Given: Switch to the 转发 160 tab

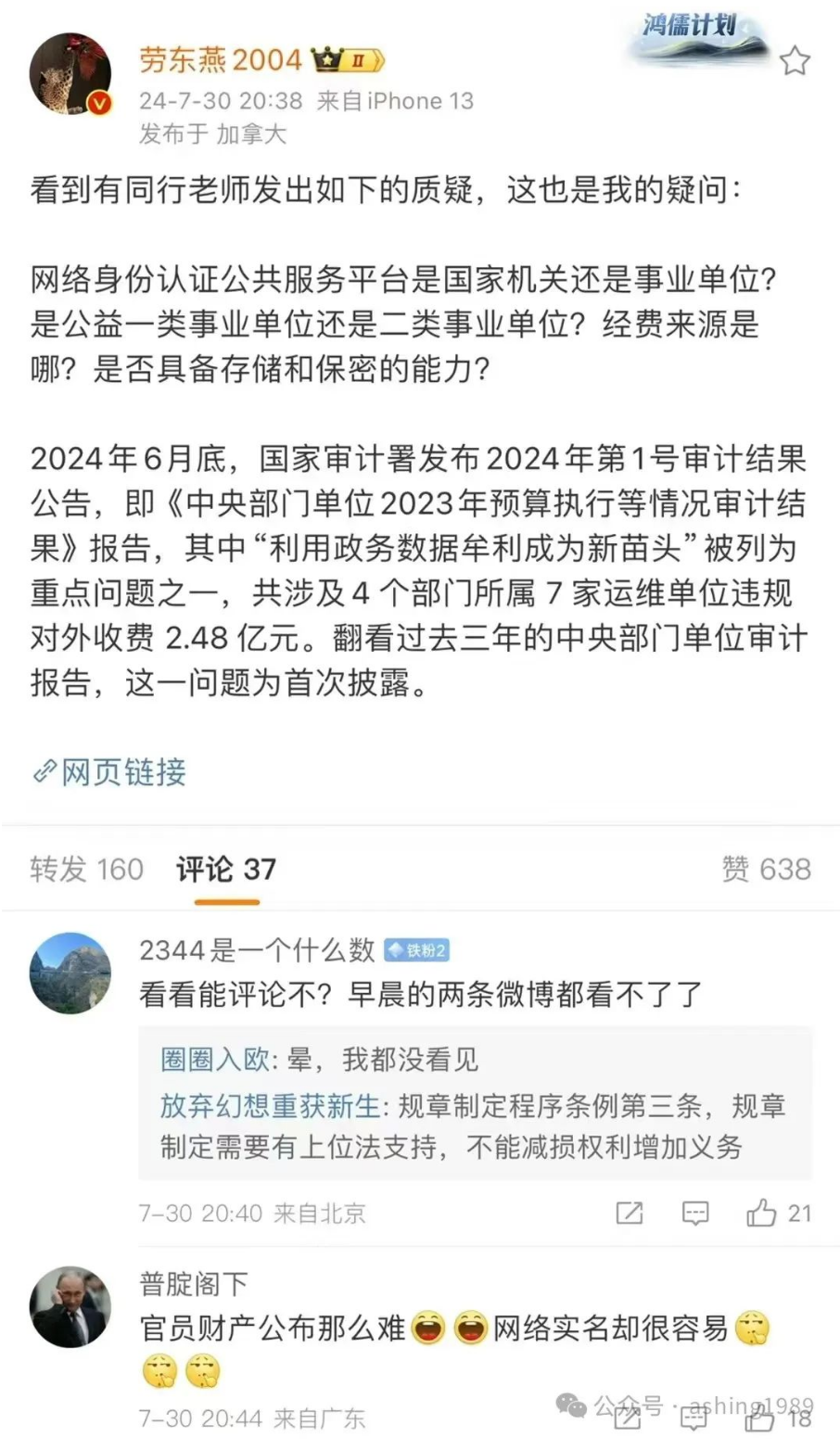Looking at the screenshot, I should point(87,870).
